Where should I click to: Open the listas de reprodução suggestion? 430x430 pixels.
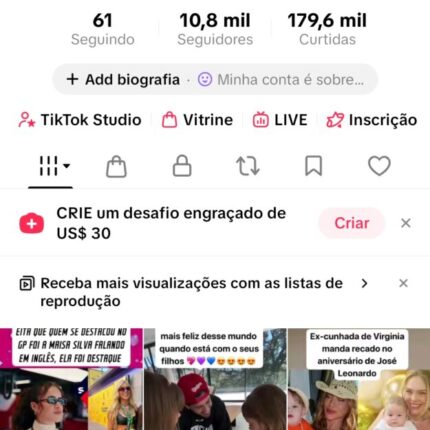pyautogui.click(x=193, y=292)
